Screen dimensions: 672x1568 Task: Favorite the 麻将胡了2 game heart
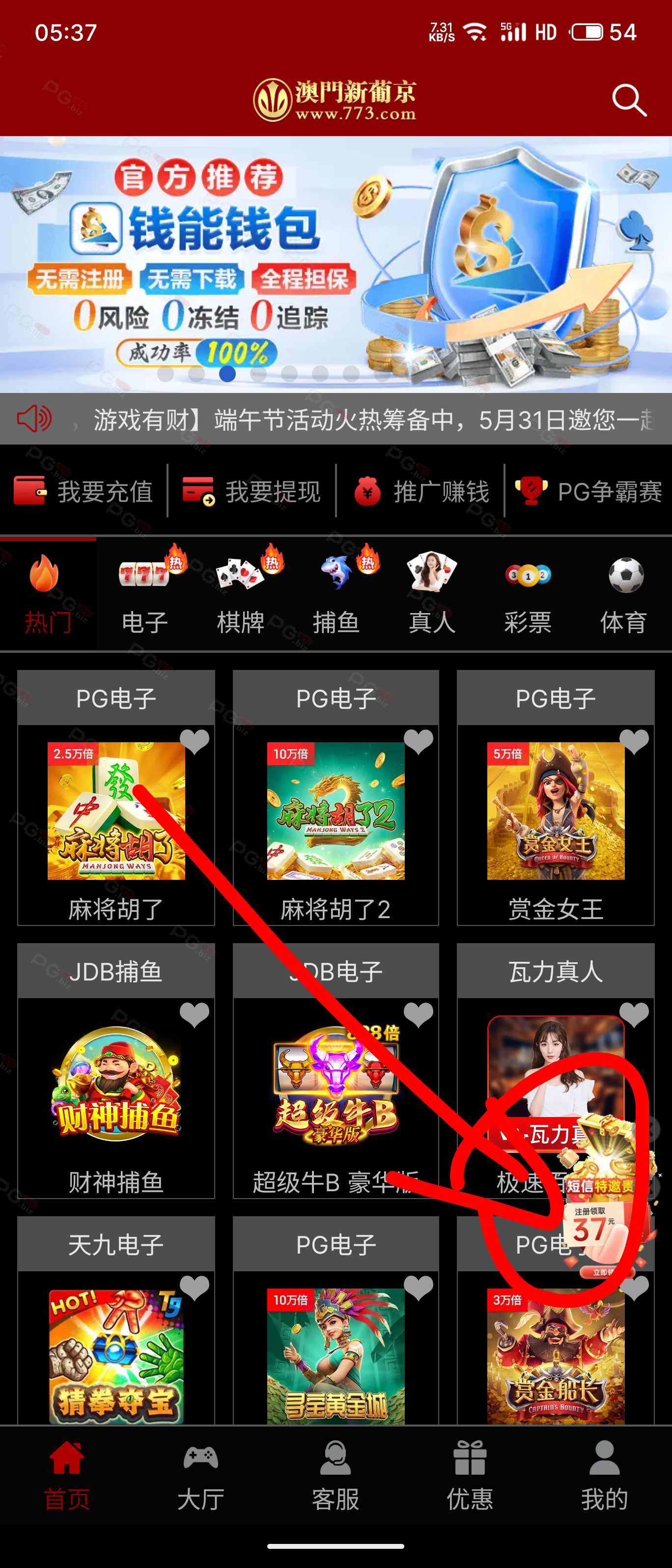point(418,741)
